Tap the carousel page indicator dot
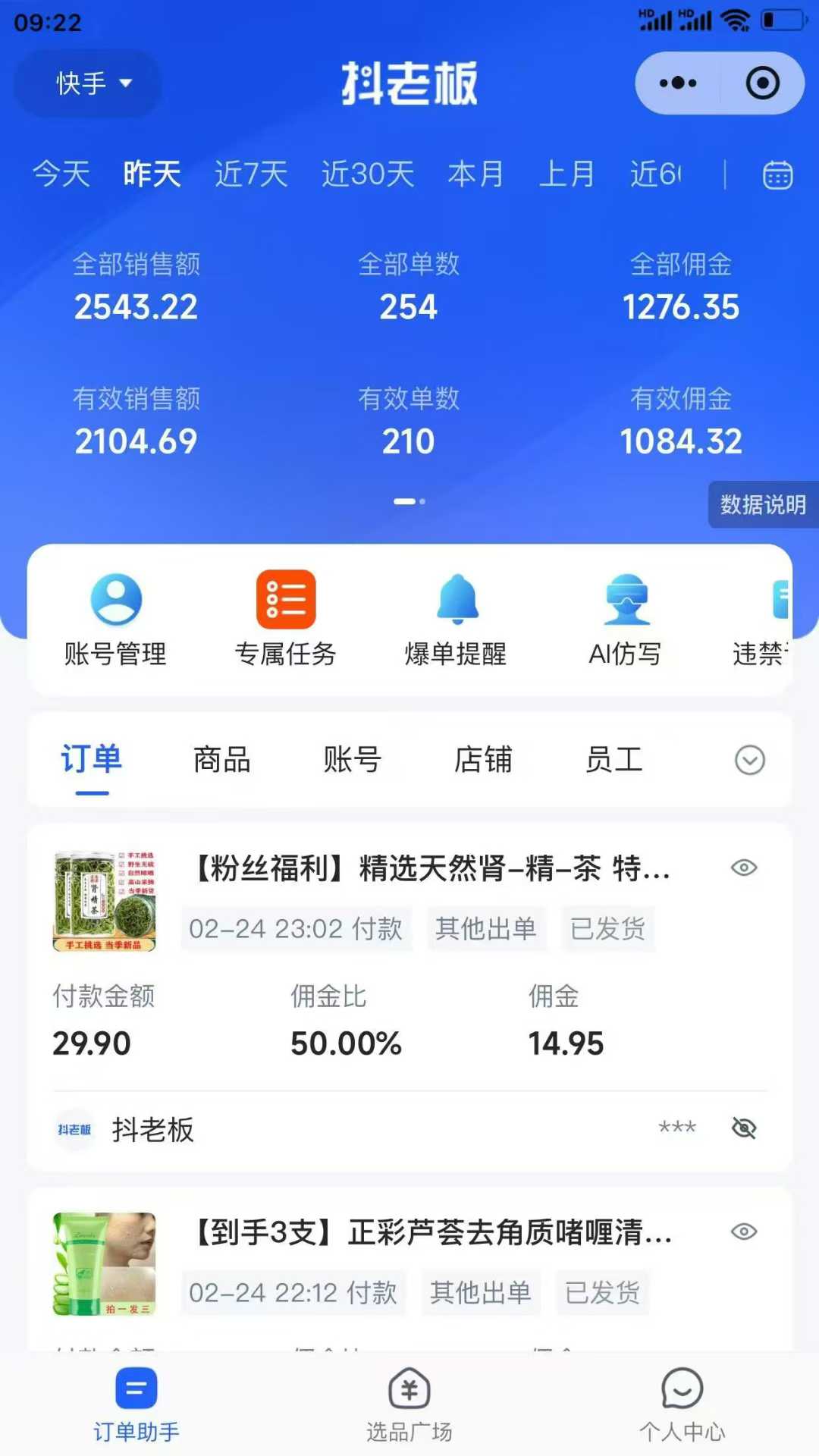 [409, 501]
